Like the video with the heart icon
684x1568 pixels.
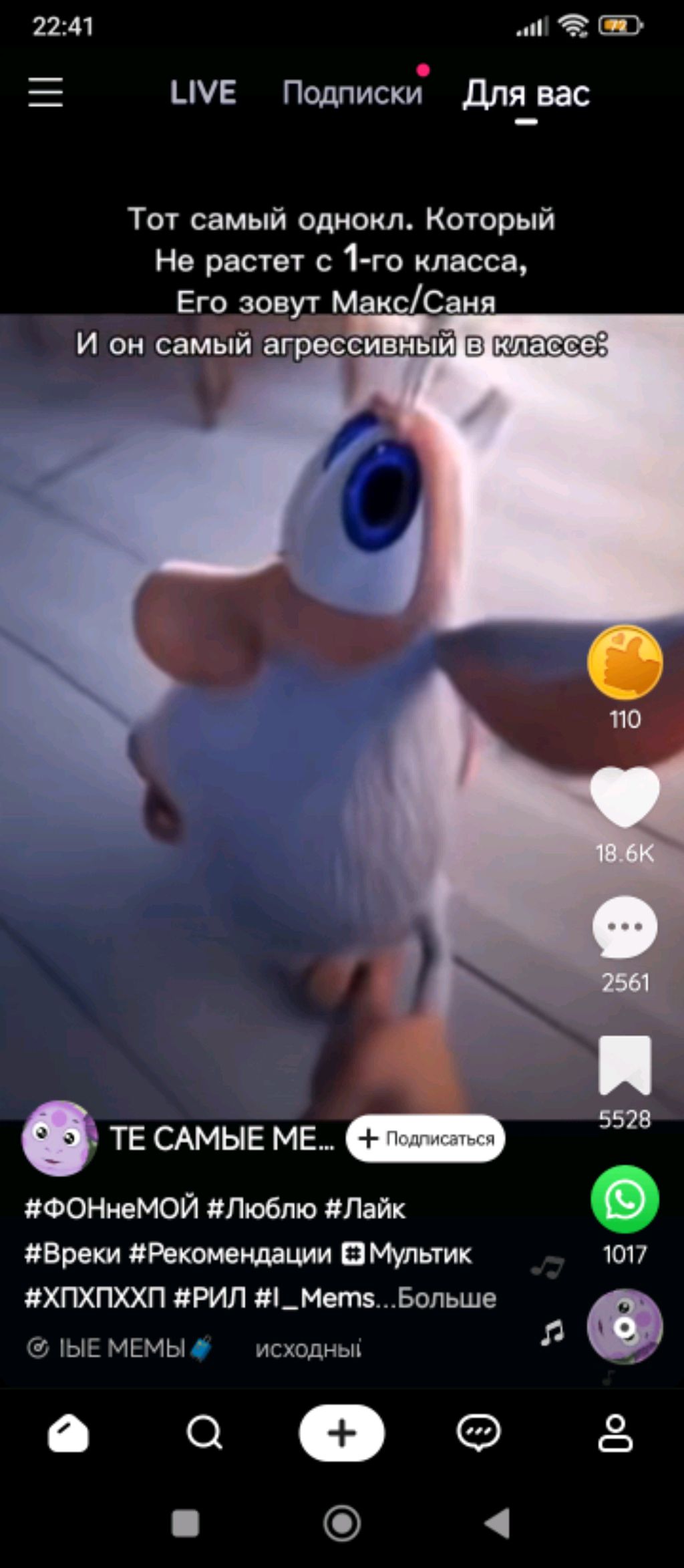(x=625, y=797)
